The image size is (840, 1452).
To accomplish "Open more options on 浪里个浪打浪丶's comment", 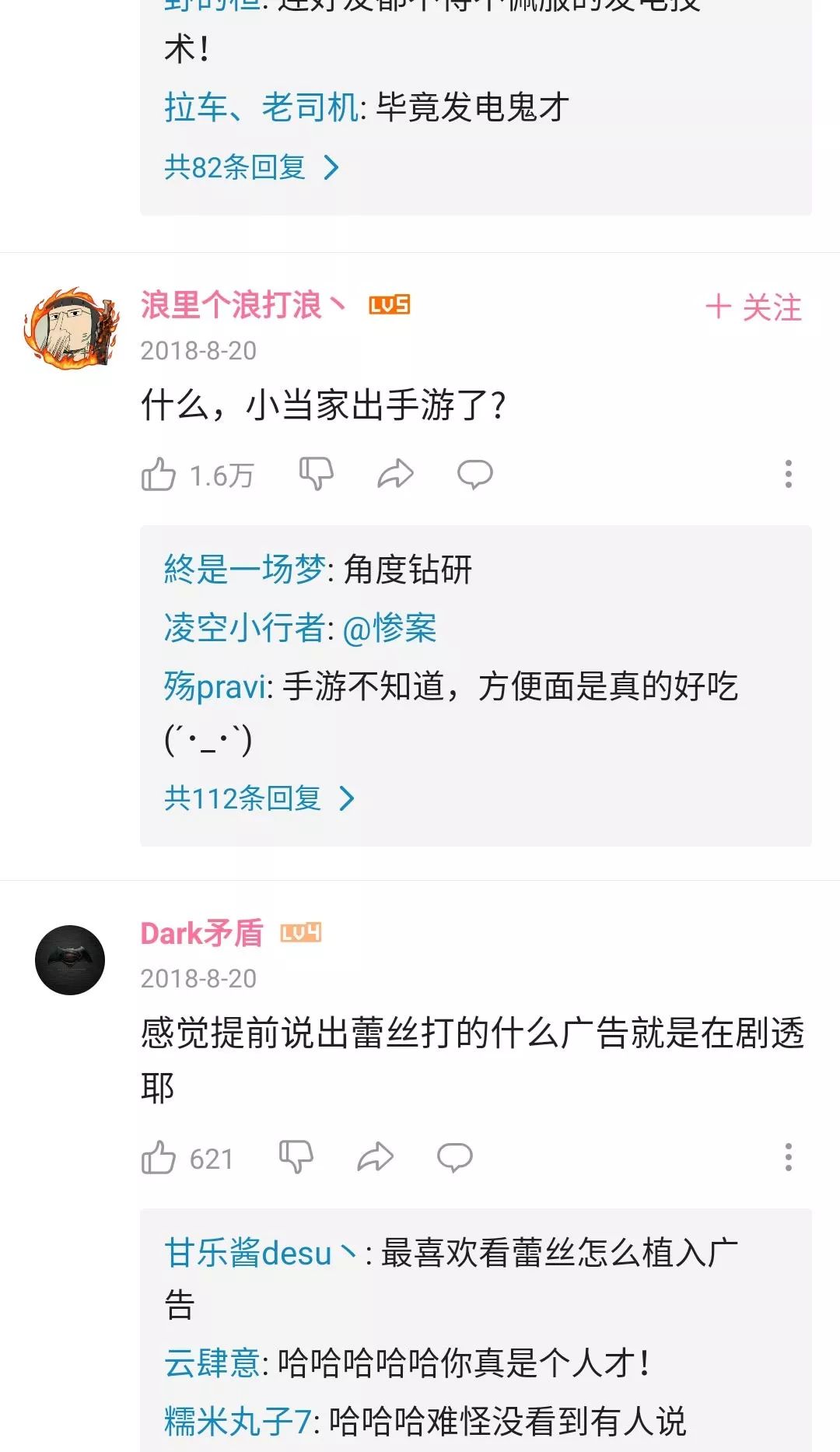I will click(788, 473).
